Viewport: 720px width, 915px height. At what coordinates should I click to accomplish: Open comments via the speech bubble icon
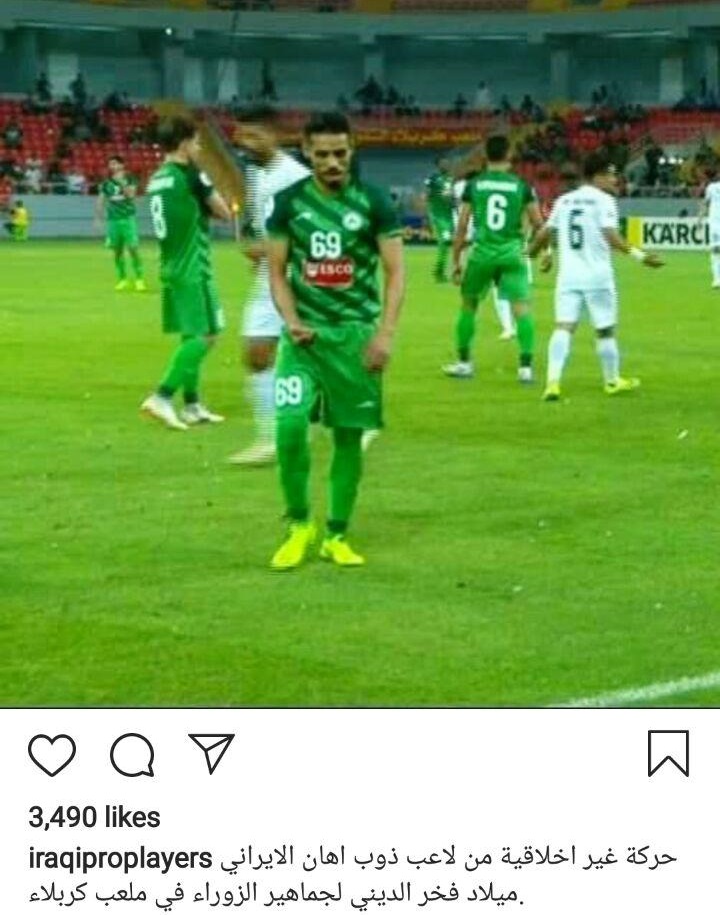pyautogui.click(x=132, y=755)
